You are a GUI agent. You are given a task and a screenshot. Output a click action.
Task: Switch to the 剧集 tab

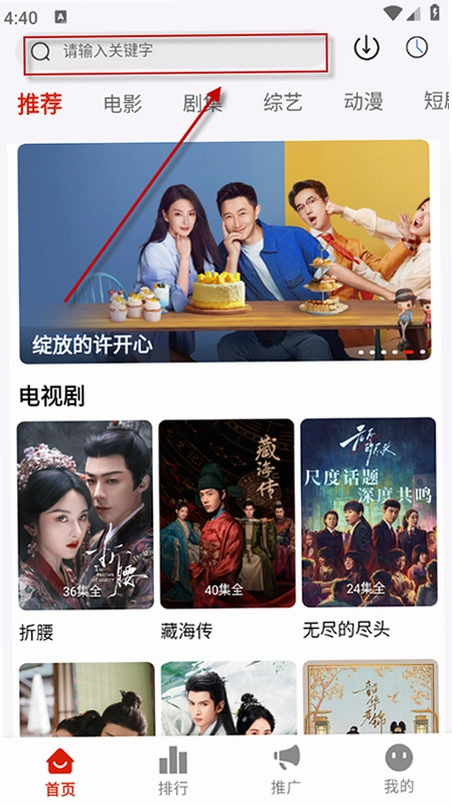point(203,103)
